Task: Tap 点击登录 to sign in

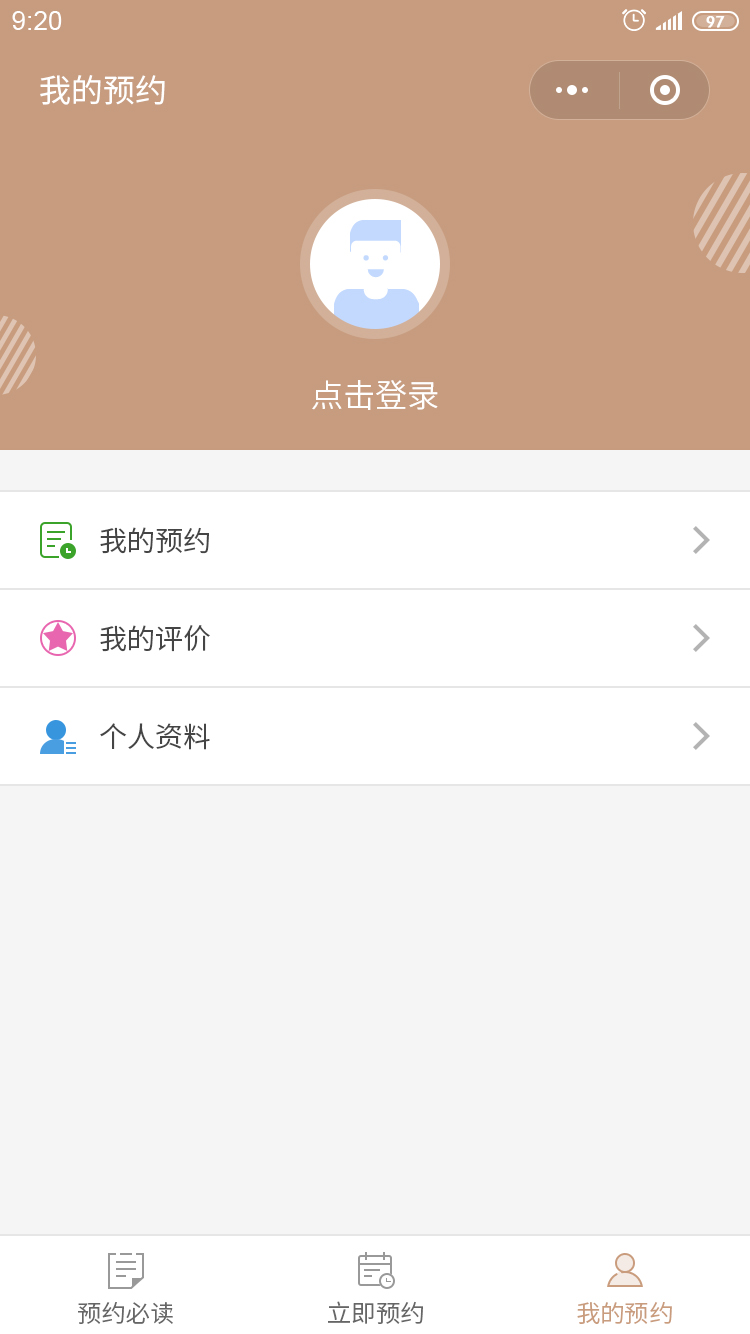Action: [x=374, y=396]
